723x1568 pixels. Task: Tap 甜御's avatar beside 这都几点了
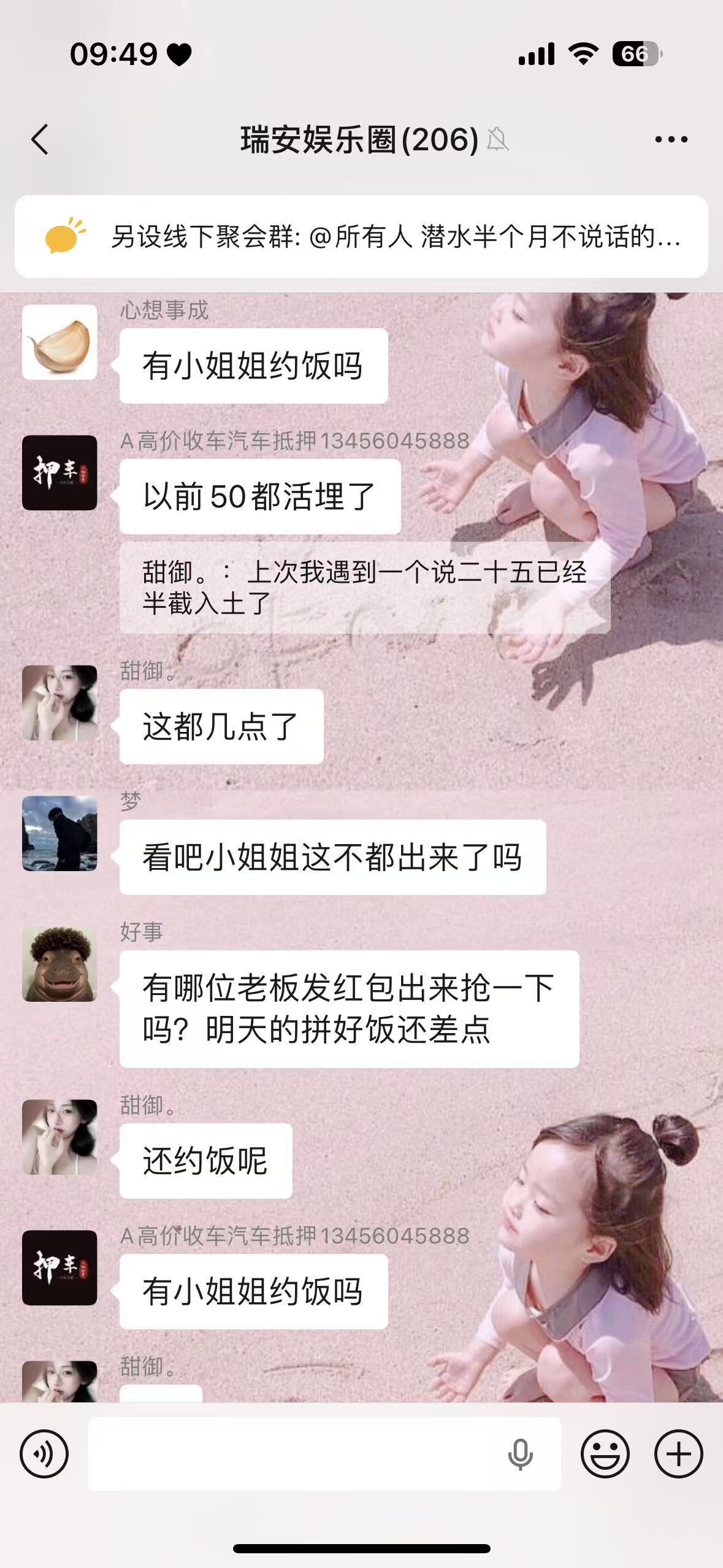tap(59, 702)
